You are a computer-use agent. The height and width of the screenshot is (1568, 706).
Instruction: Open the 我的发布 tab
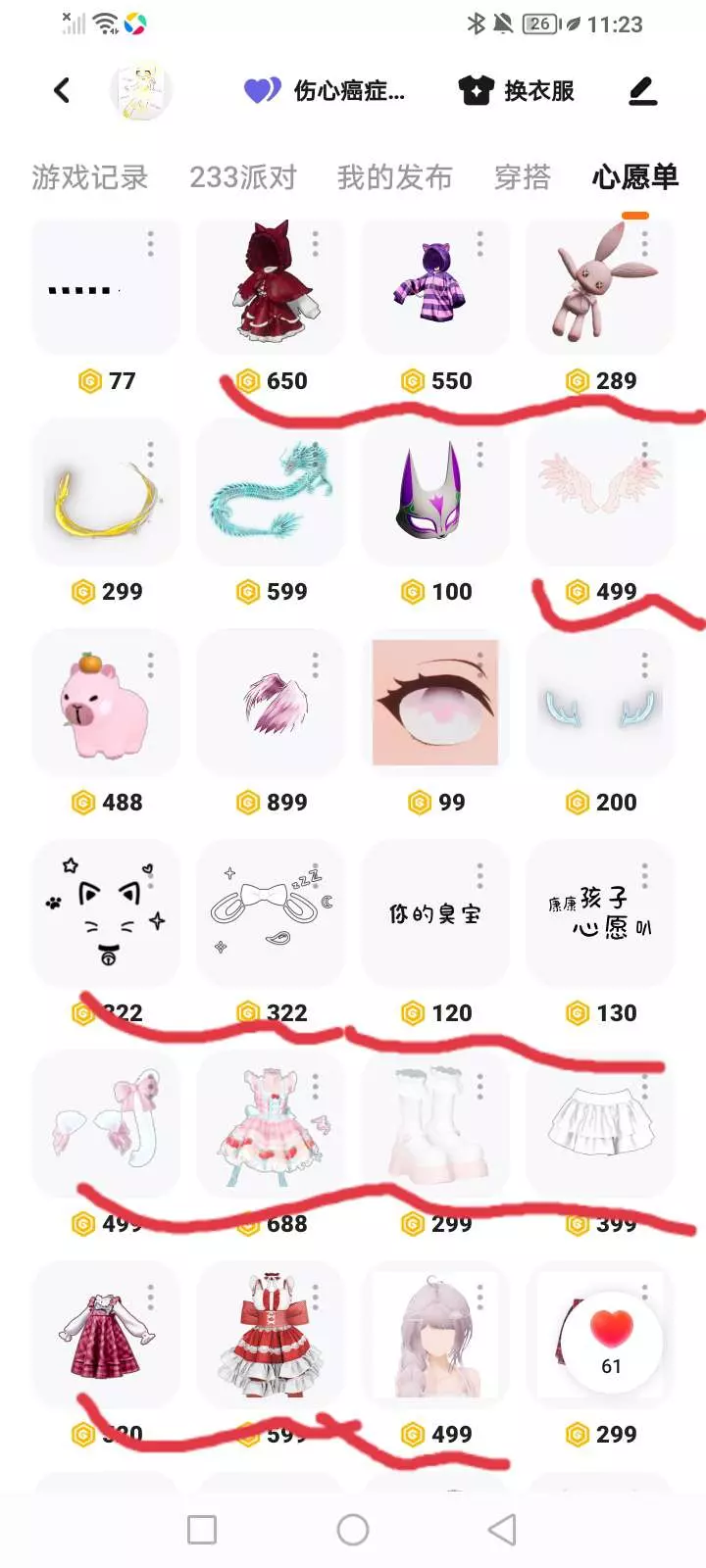pos(395,177)
